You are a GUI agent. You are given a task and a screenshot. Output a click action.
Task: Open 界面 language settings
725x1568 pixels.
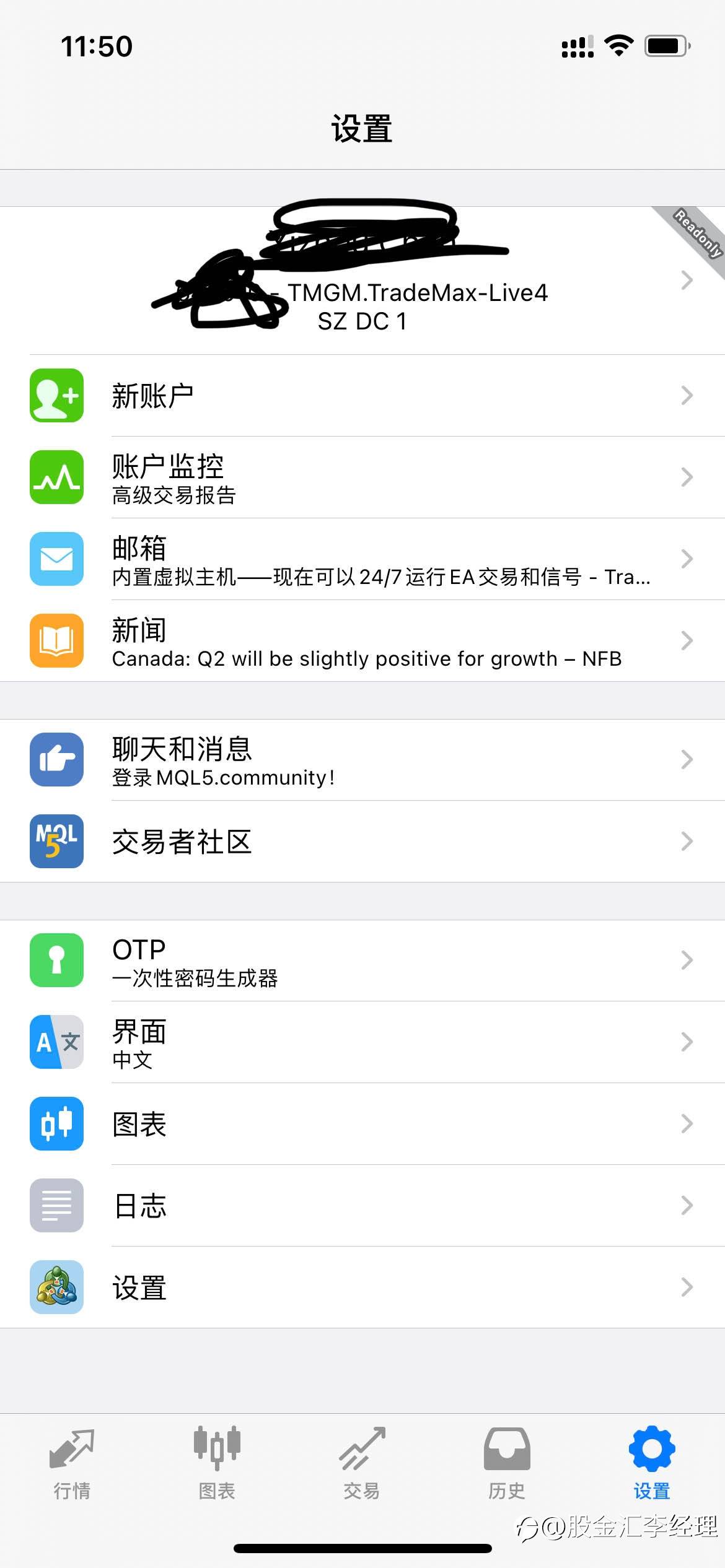362,1042
